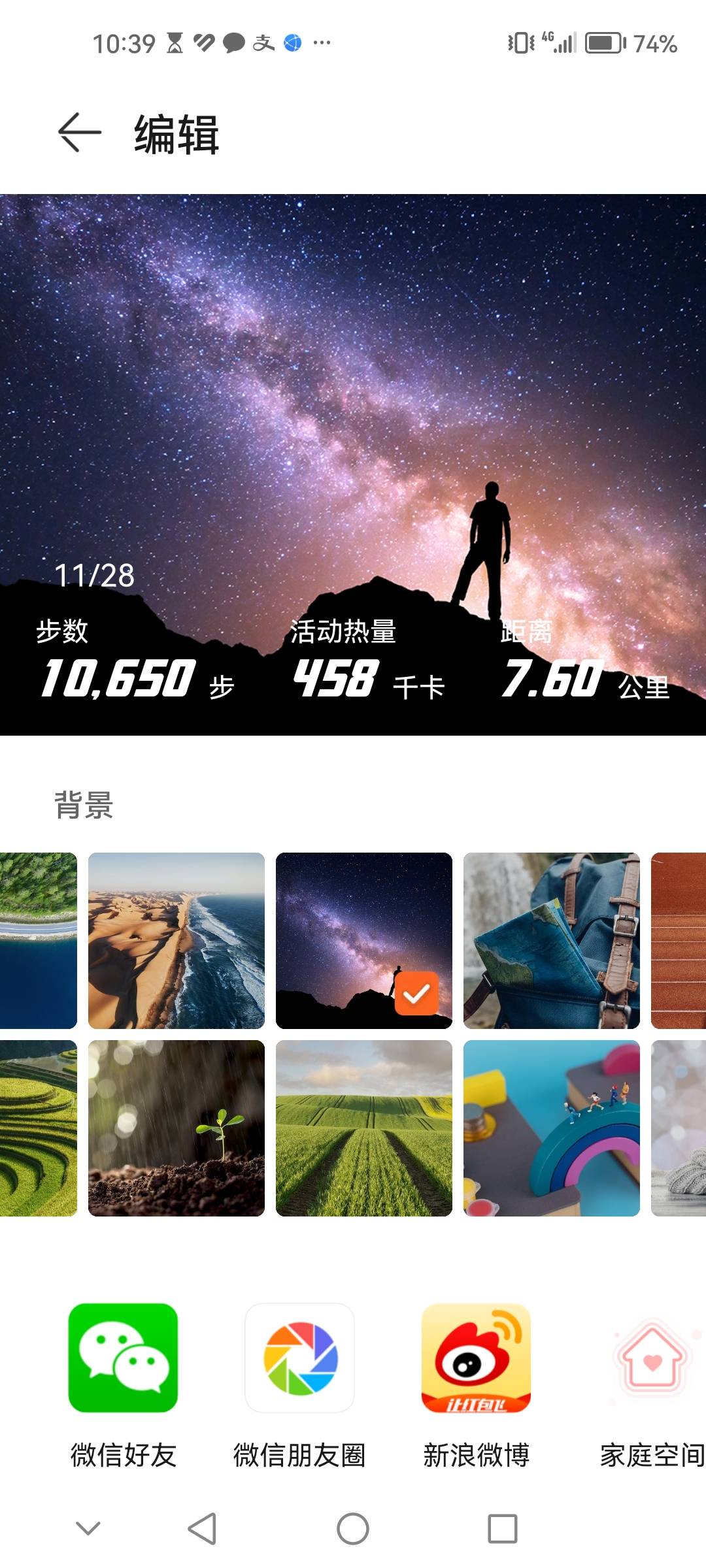Tap the back arrow beside 编辑
Screen dimensions: 706x1568
click(78, 134)
